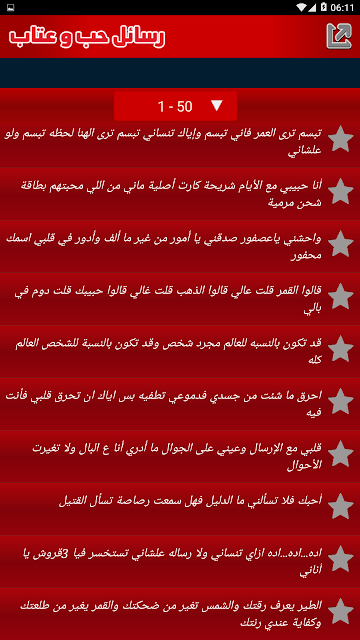Image resolution: width=360 pixels, height=640 pixels.
Task: Favorite the message starting with قلبي مع الإرسال
Action: click(341, 453)
